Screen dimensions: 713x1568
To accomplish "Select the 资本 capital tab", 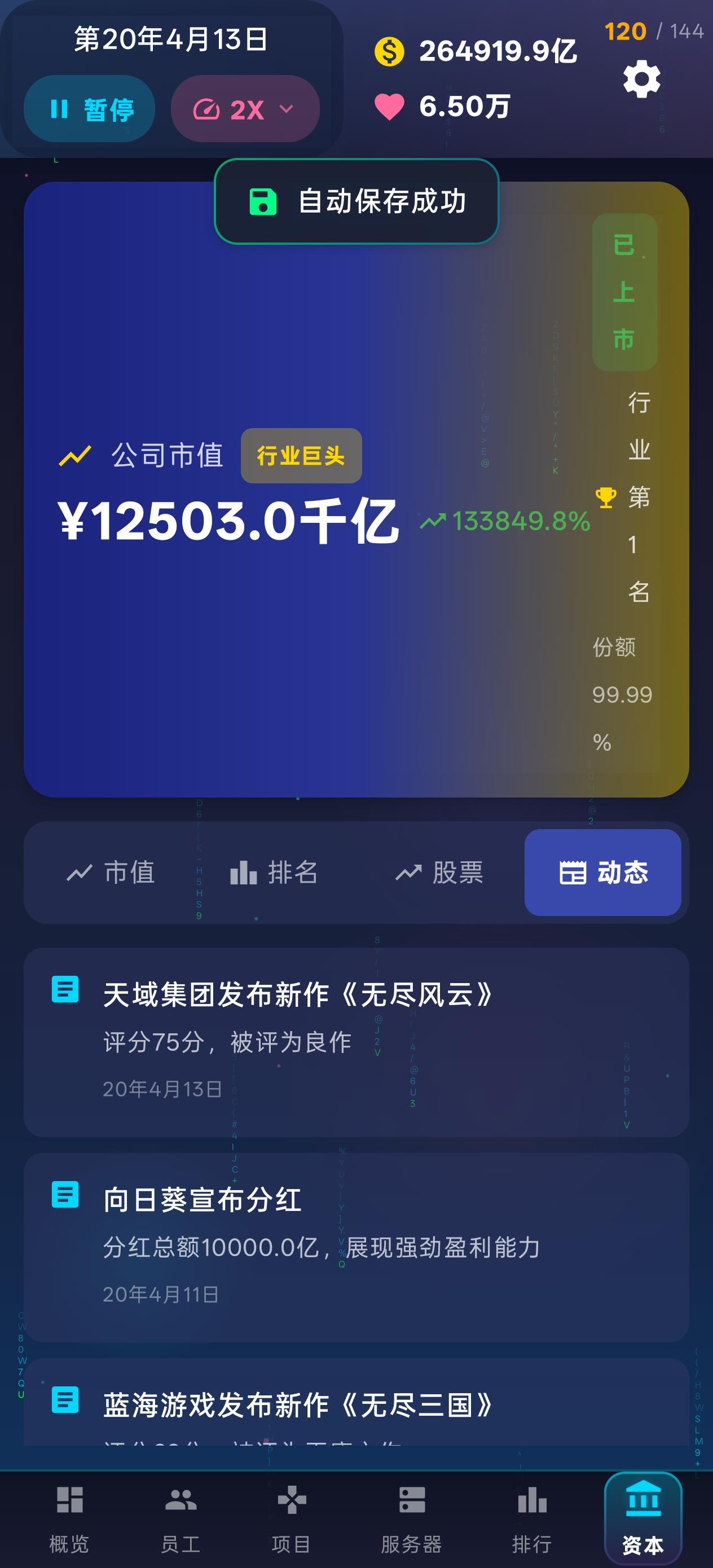I will click(x=643, y=1519).
